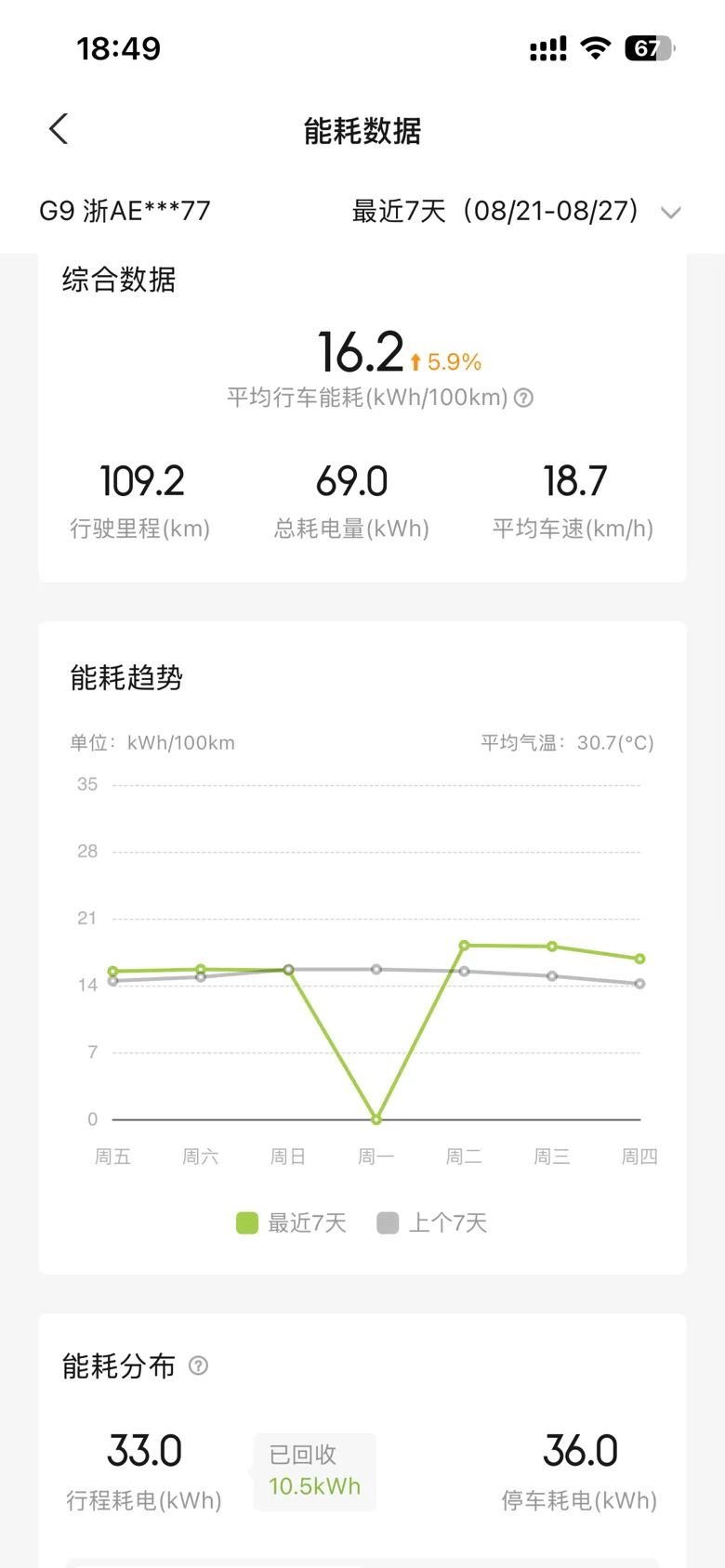Open the 最近7天 date range dropdown
The width and height of the screenshot is (725, 1568).
516,212
